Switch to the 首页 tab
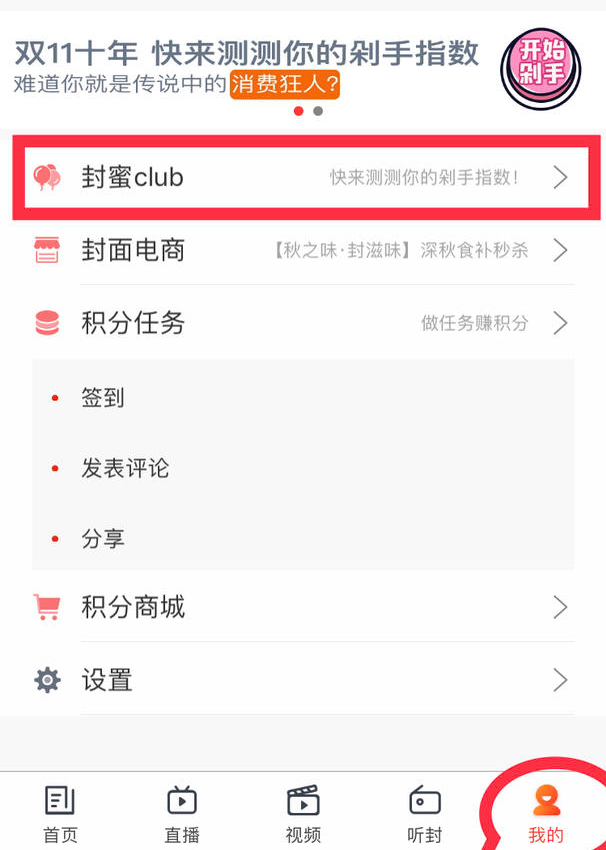This screenshot has height=850, width=606. tap(60, 813)
